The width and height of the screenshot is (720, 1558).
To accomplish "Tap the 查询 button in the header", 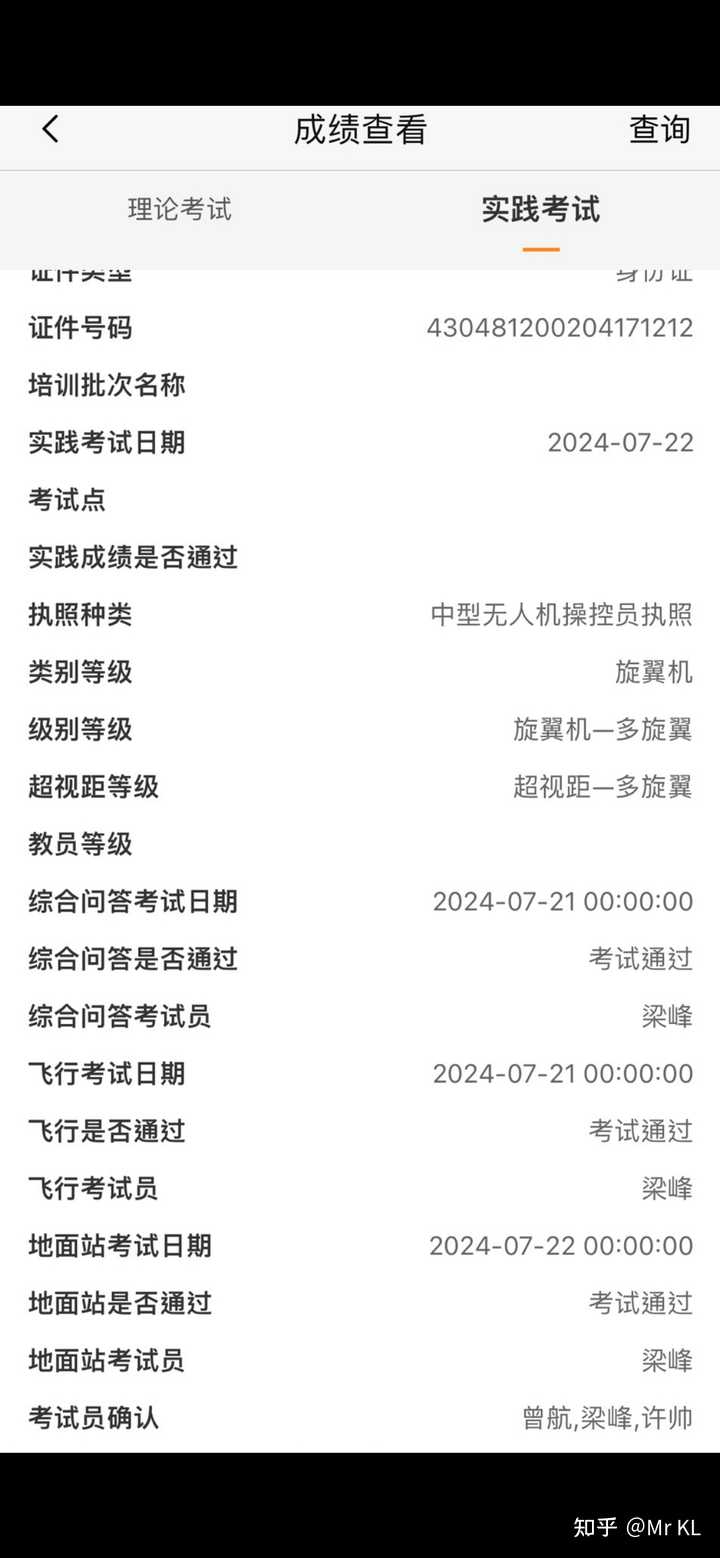I will 659,130.
